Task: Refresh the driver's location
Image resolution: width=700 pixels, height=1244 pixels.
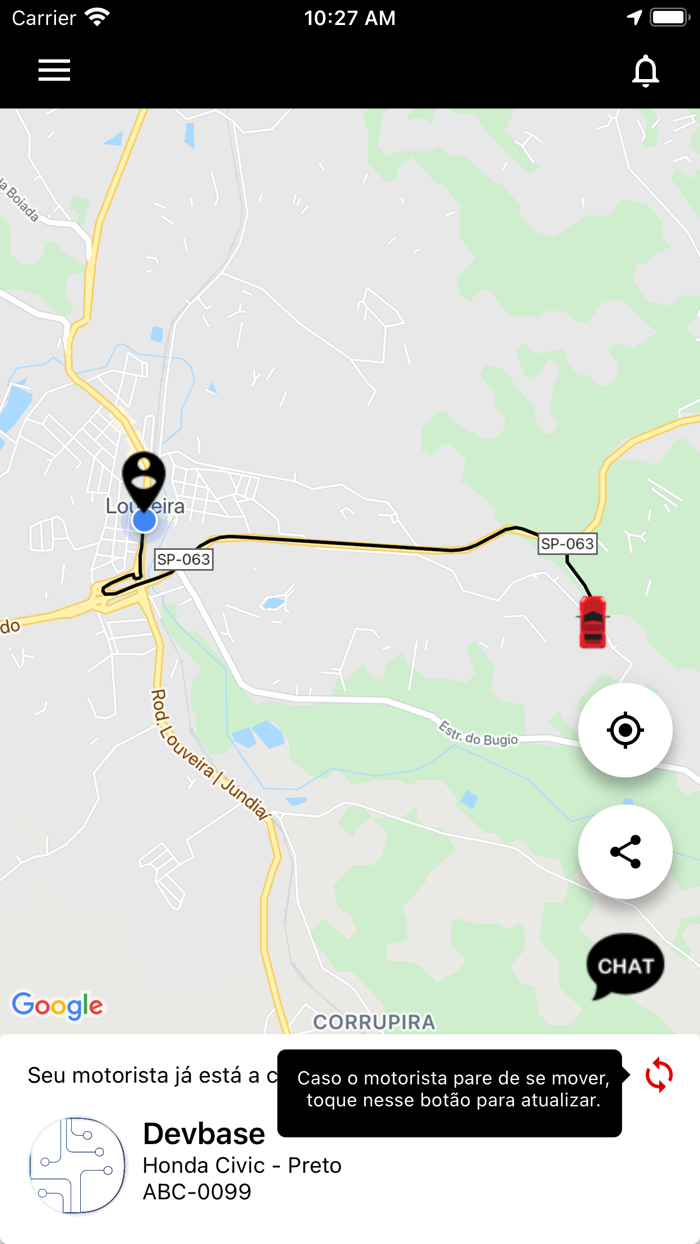Action: pos(658,1076)
